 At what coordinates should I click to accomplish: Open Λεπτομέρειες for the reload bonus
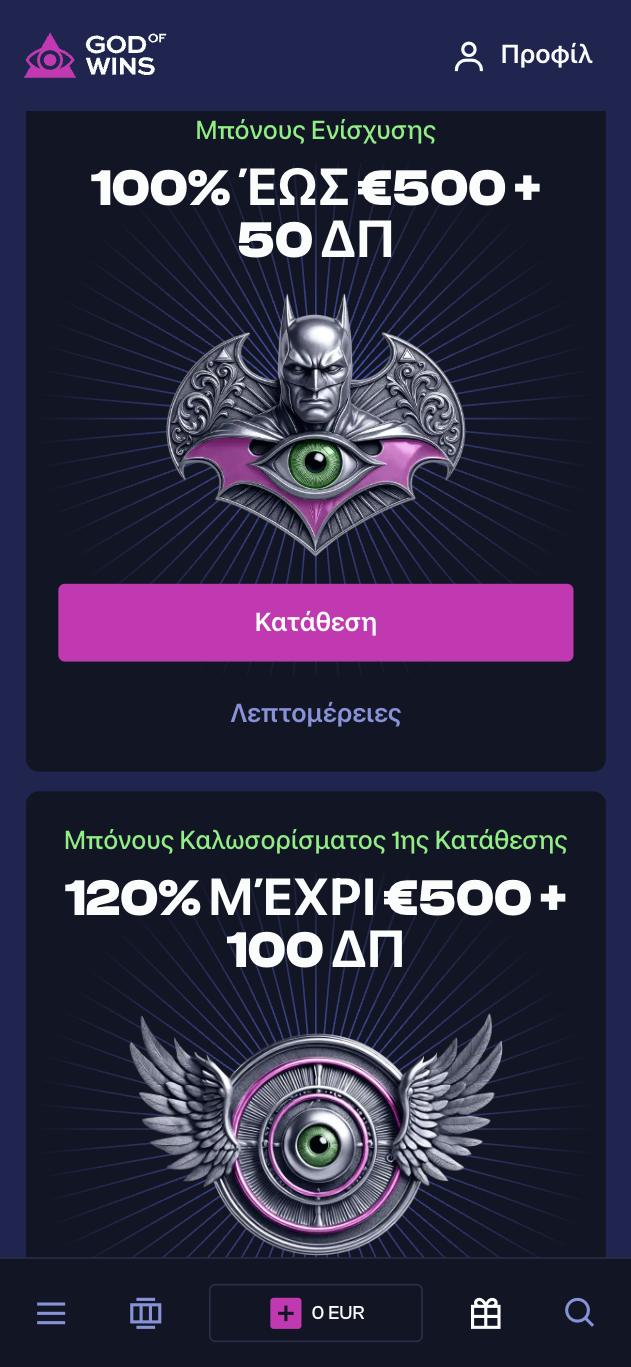point(315,713)
